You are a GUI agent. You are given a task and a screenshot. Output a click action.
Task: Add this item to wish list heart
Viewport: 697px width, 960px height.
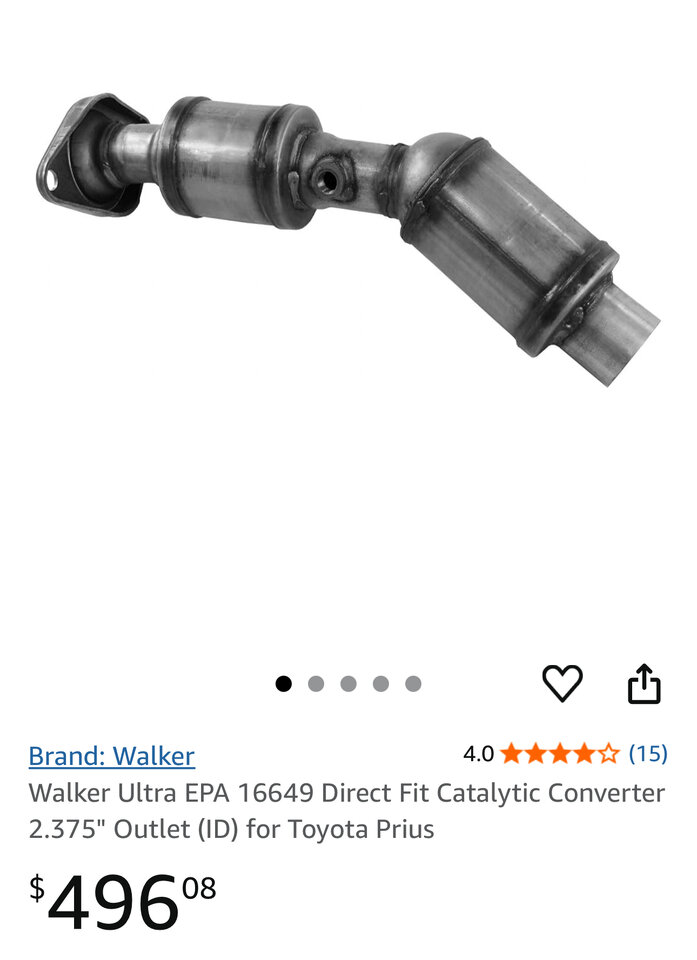562,684
